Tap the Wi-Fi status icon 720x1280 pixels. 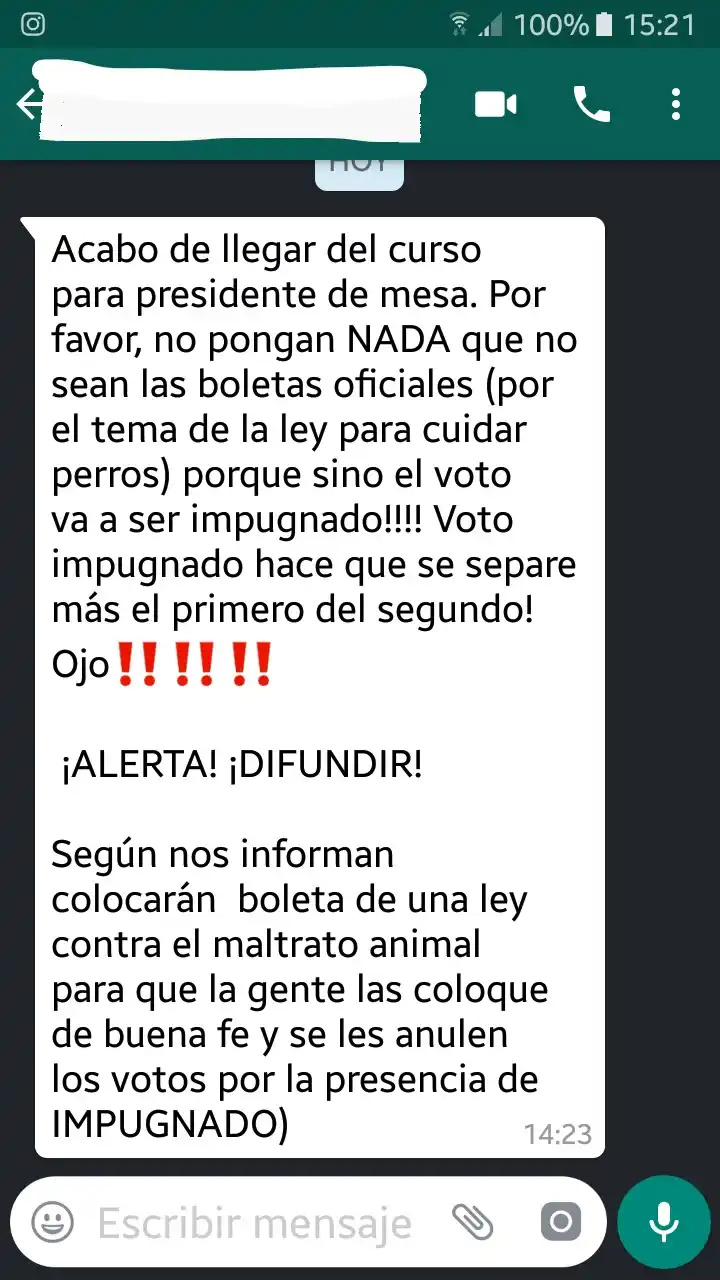point(459,23)
